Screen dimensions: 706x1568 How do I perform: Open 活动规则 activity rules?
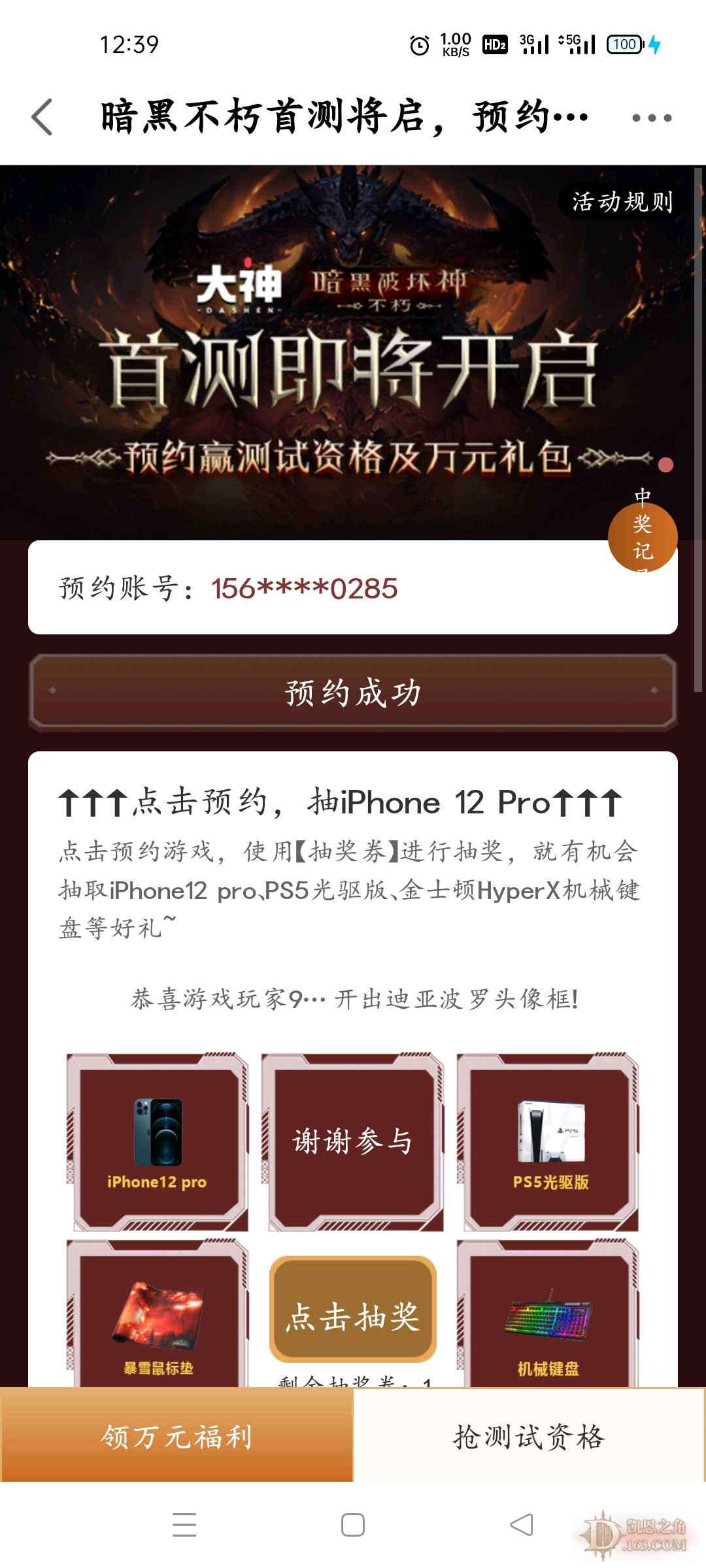click(622, 202)
